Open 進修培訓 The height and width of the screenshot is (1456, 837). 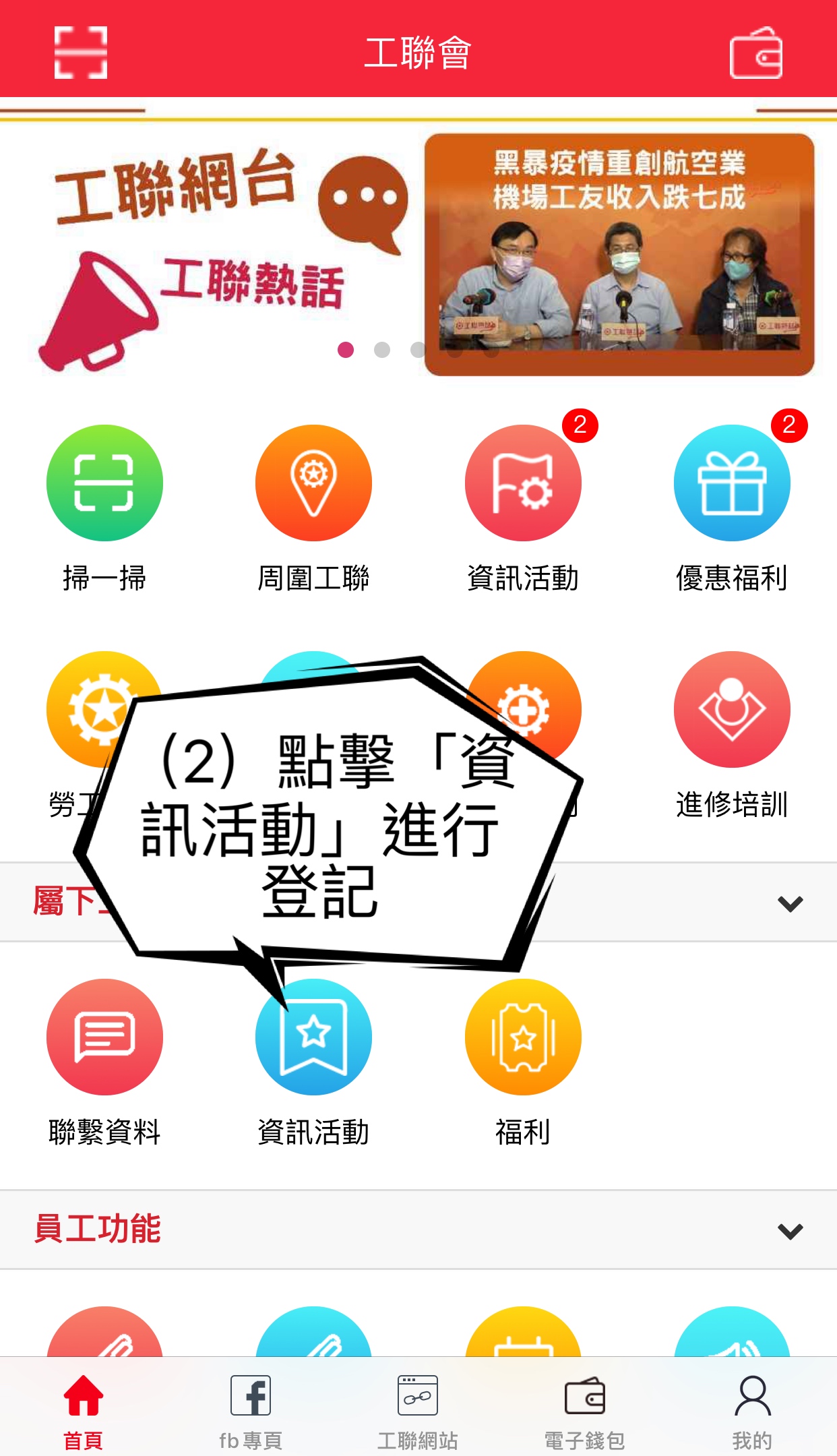732,736
